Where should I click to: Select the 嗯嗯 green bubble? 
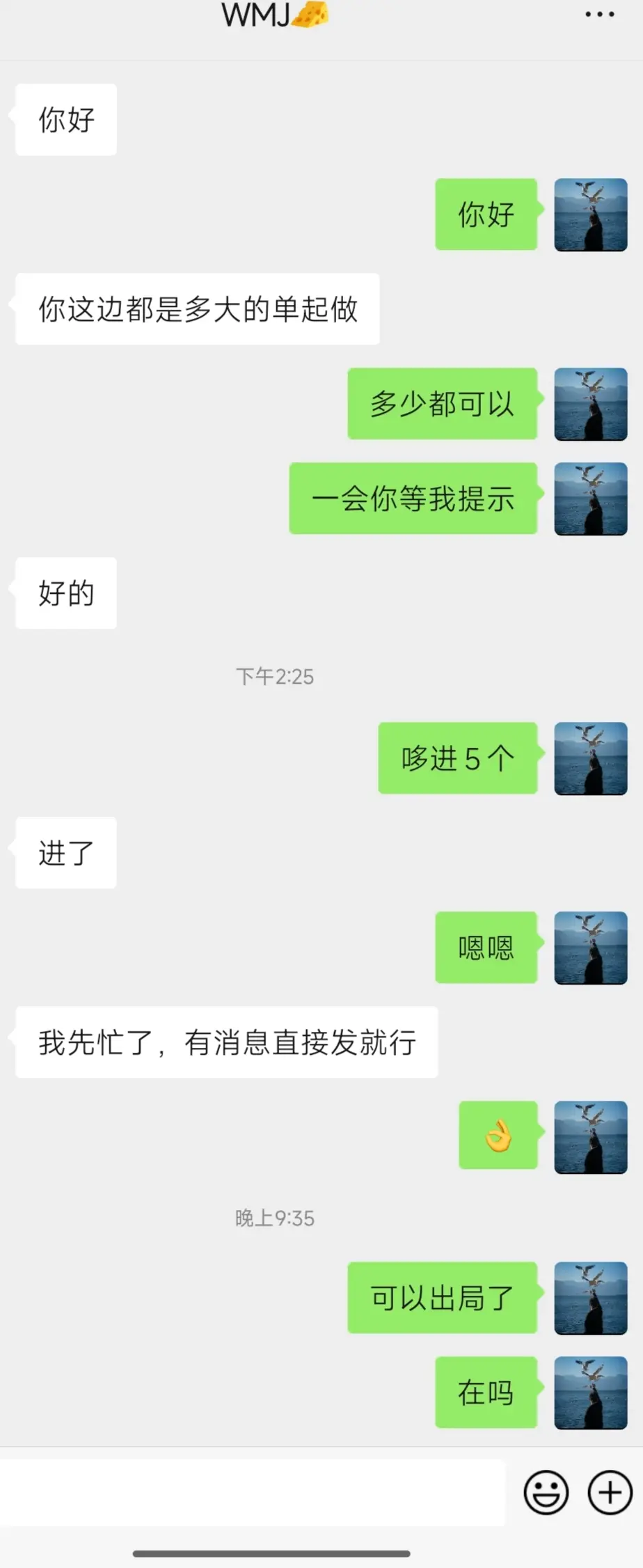click(486, 948)
